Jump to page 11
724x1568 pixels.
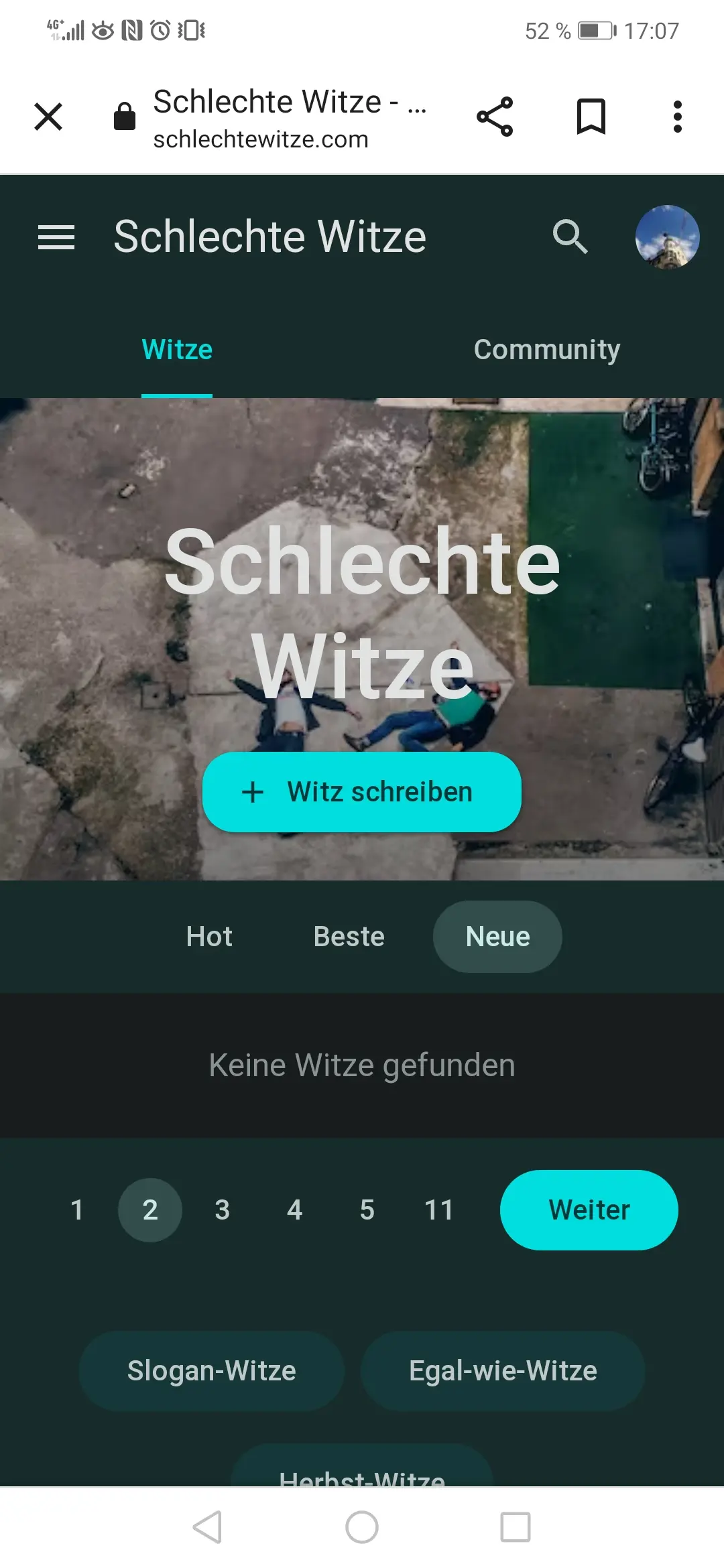pos(439,1210)
